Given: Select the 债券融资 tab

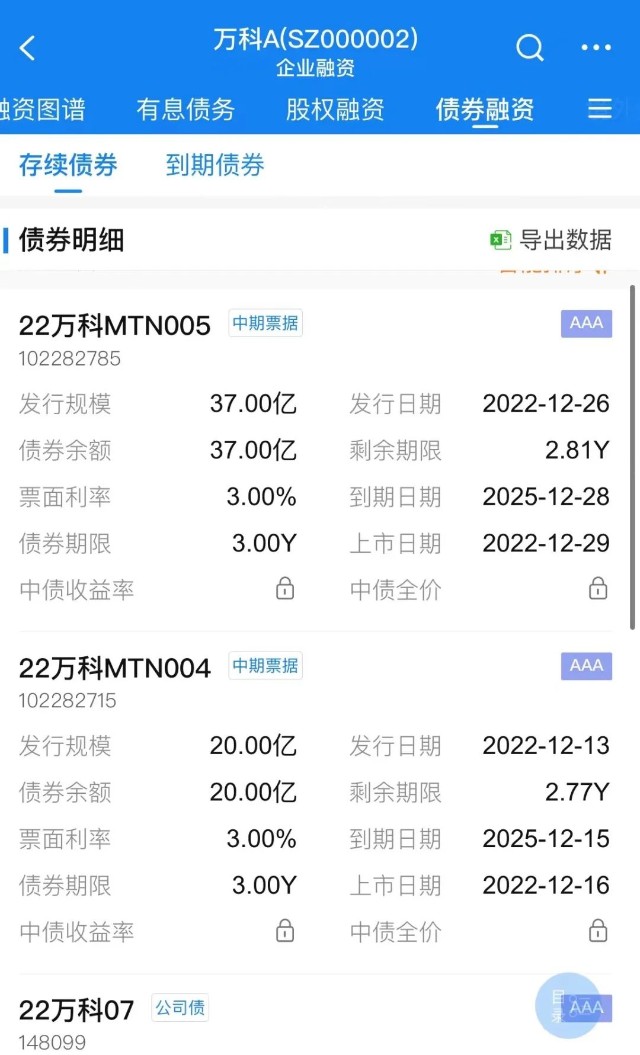Looking at the screenshot, I should (x=485, y=109).
